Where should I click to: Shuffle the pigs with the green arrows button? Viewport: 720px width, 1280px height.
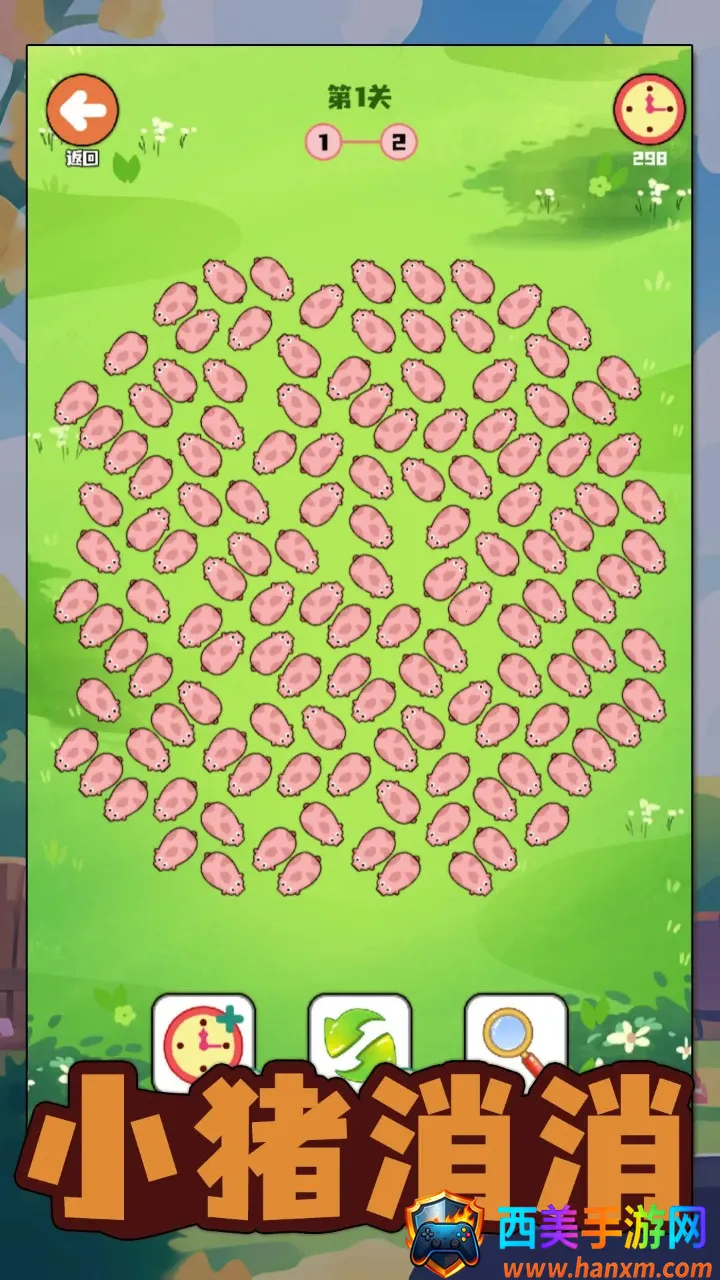point(360,1038)
